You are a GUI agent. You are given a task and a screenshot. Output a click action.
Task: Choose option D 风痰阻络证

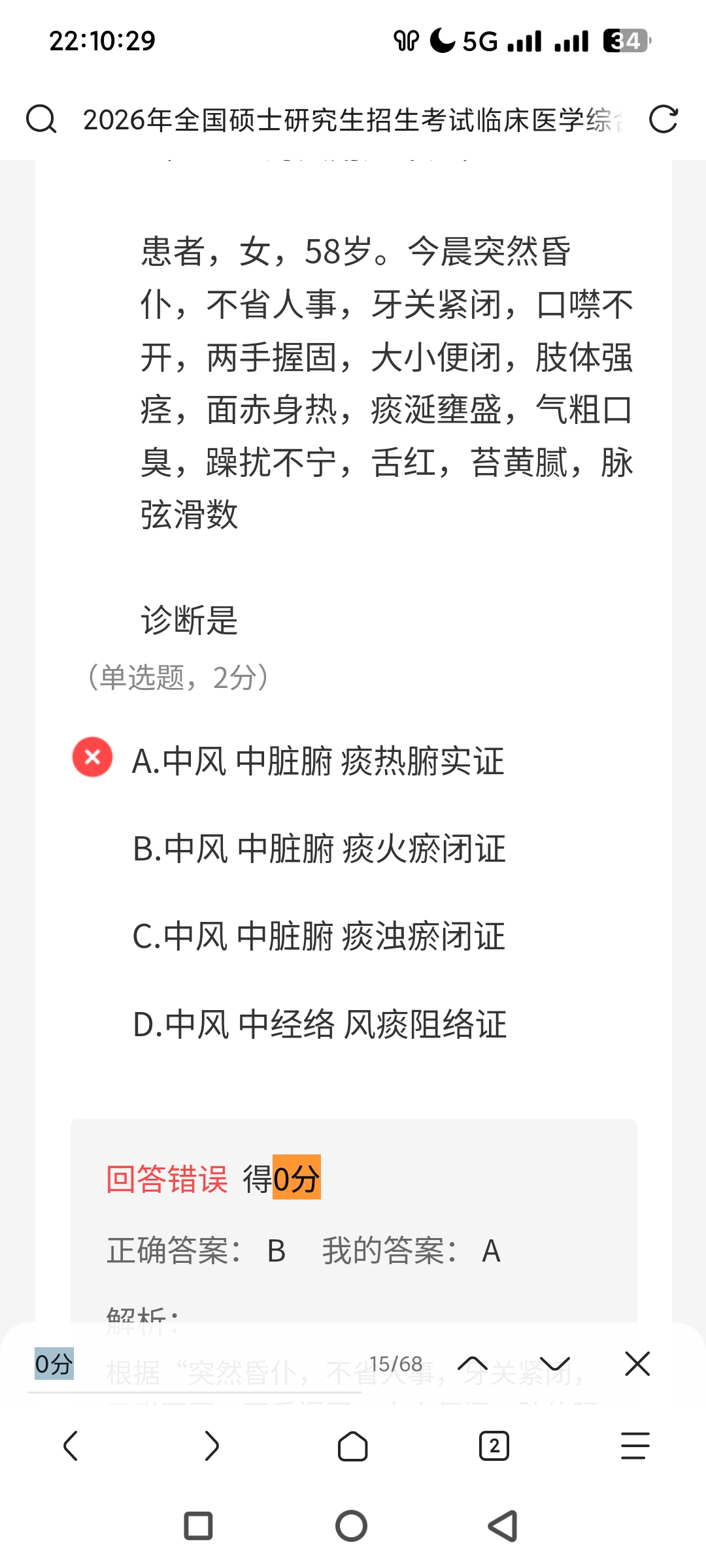[x=320, y=1024]
